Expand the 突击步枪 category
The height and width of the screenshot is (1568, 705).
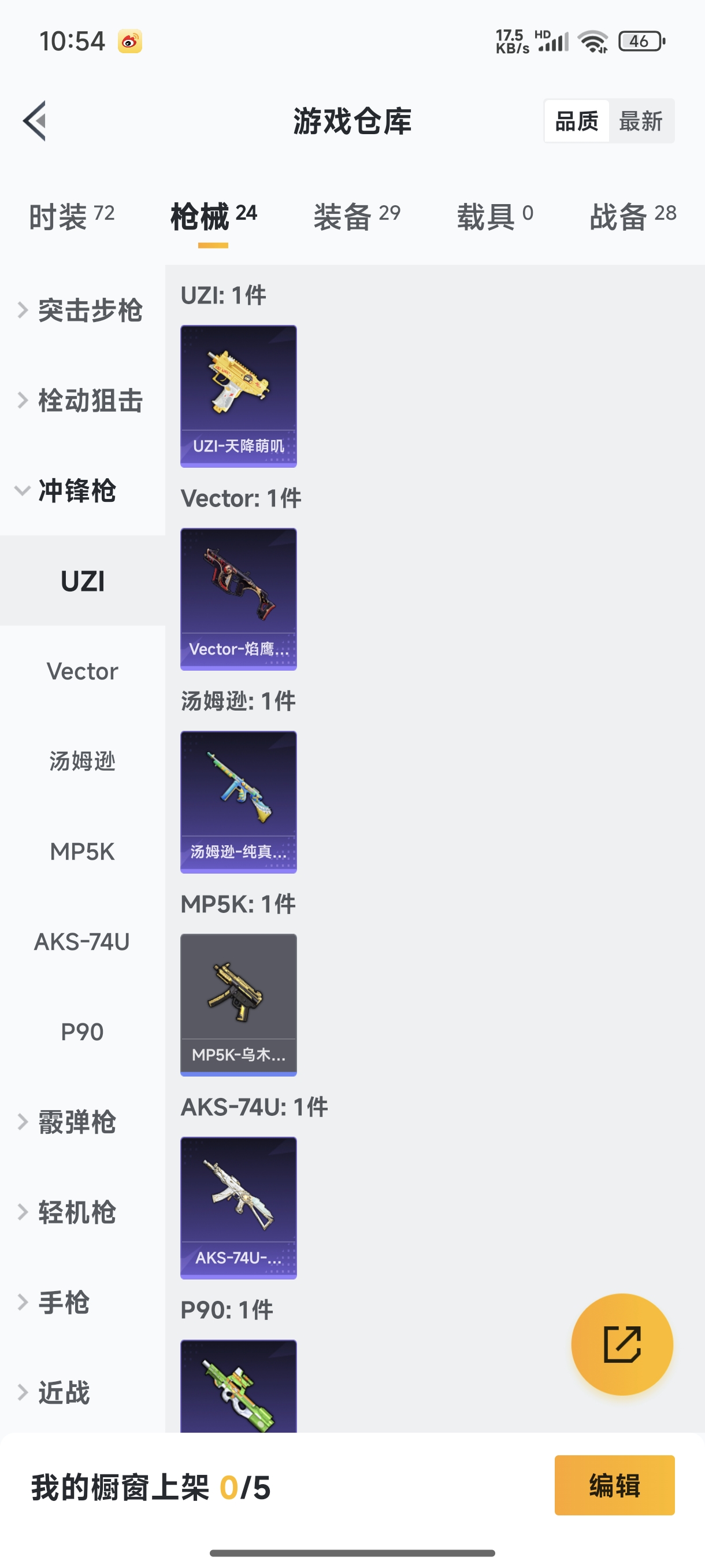tap(83, 310)
